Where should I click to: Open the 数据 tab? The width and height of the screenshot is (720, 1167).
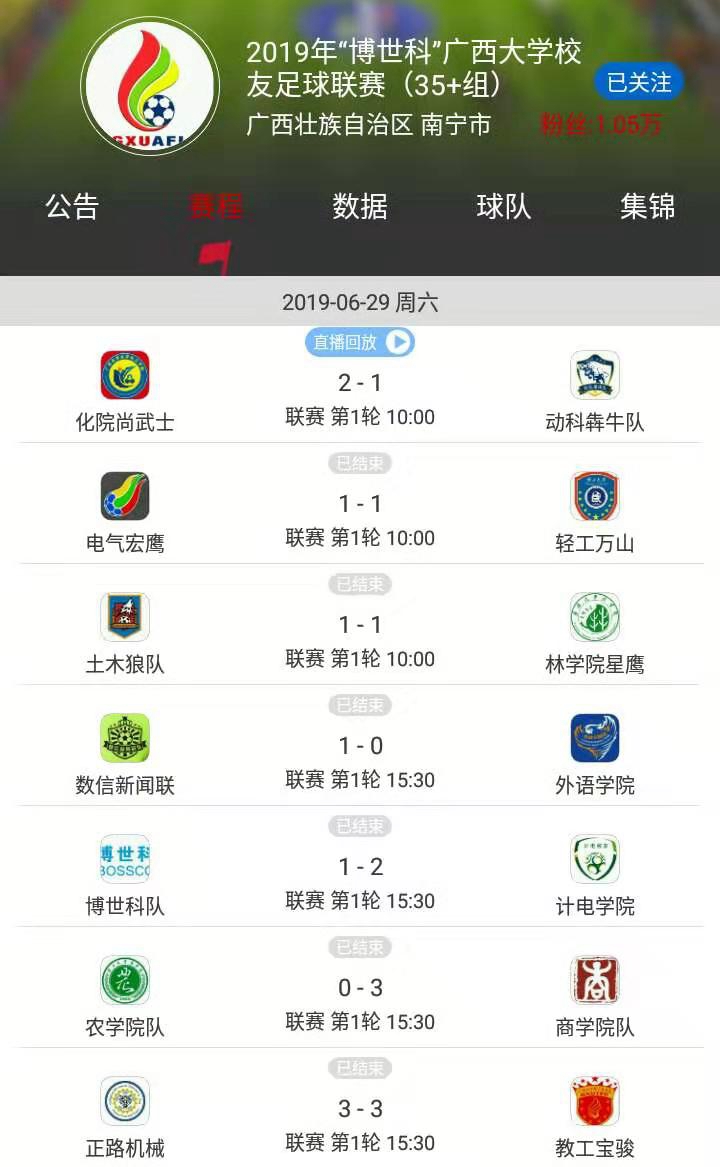(360, 207)
